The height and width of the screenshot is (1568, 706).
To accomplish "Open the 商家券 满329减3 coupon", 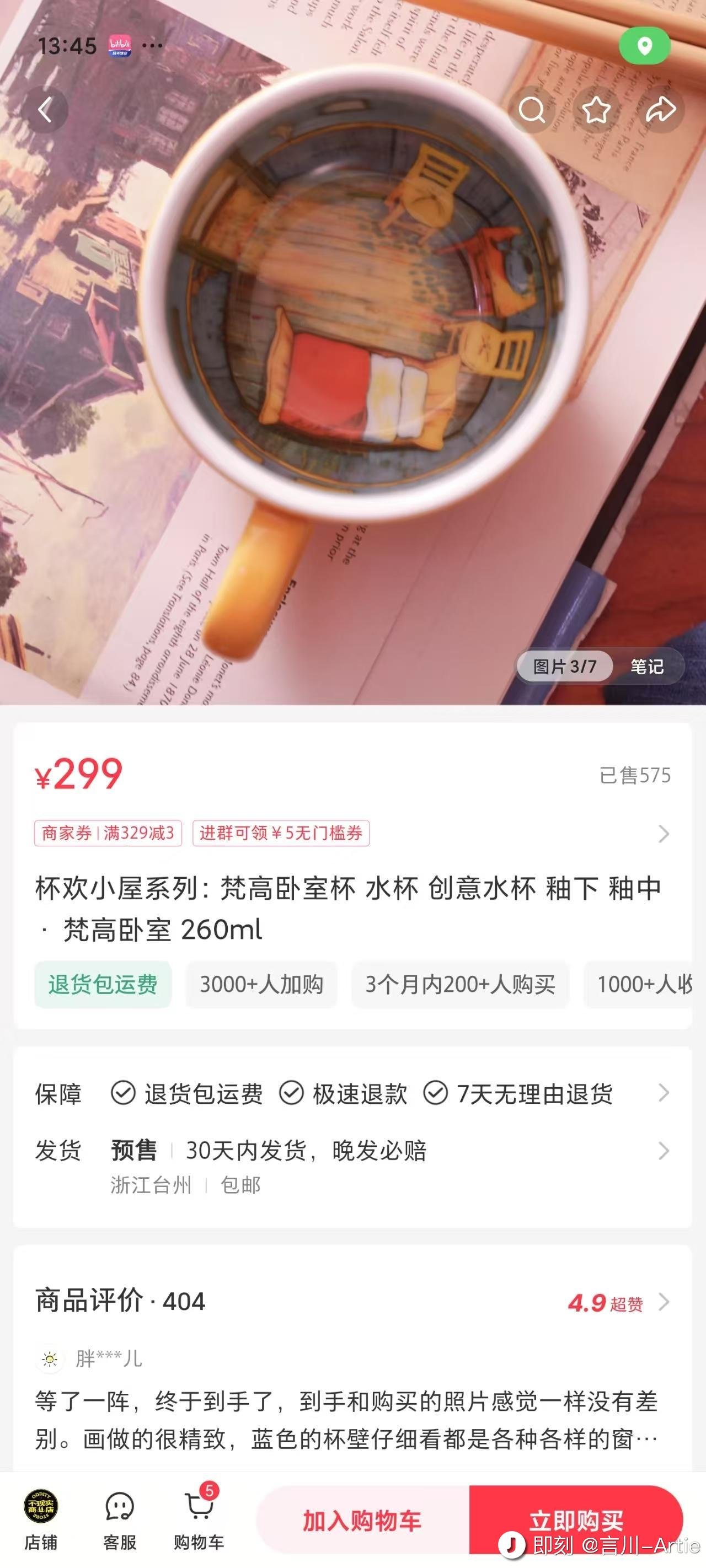I will coord(108,833).
